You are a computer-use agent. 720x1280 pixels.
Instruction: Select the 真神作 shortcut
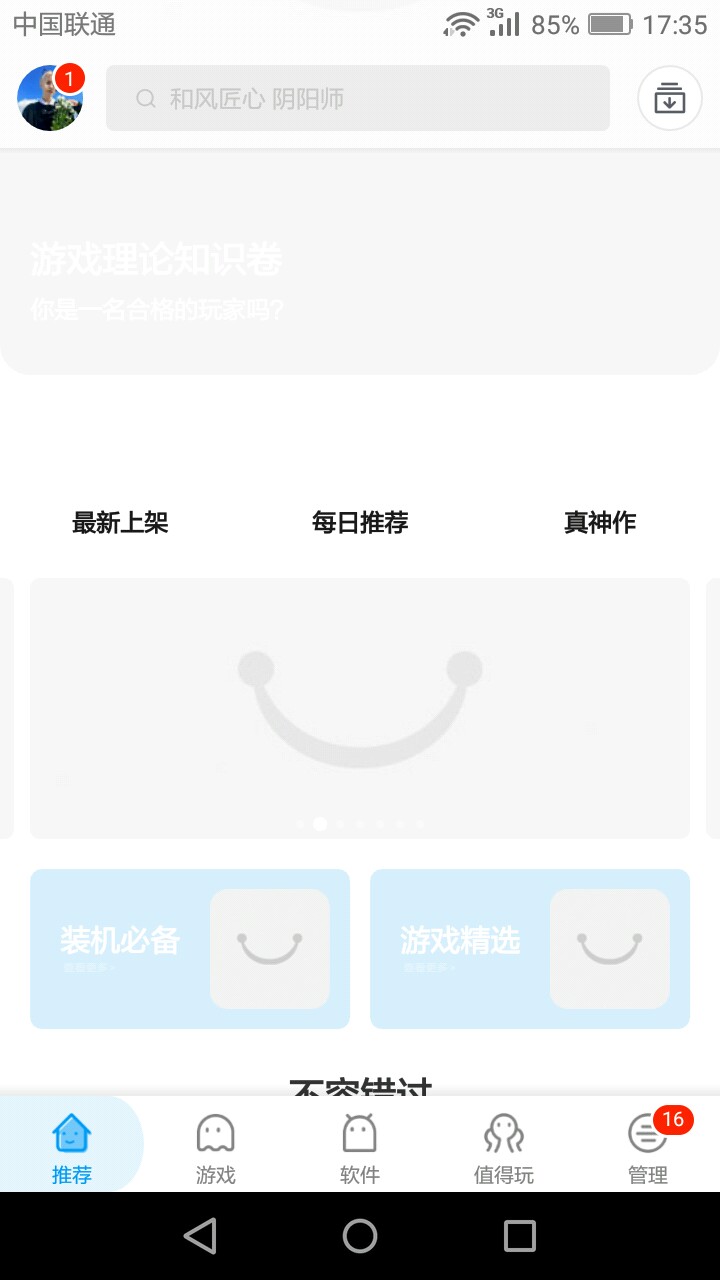click(600, 522)
